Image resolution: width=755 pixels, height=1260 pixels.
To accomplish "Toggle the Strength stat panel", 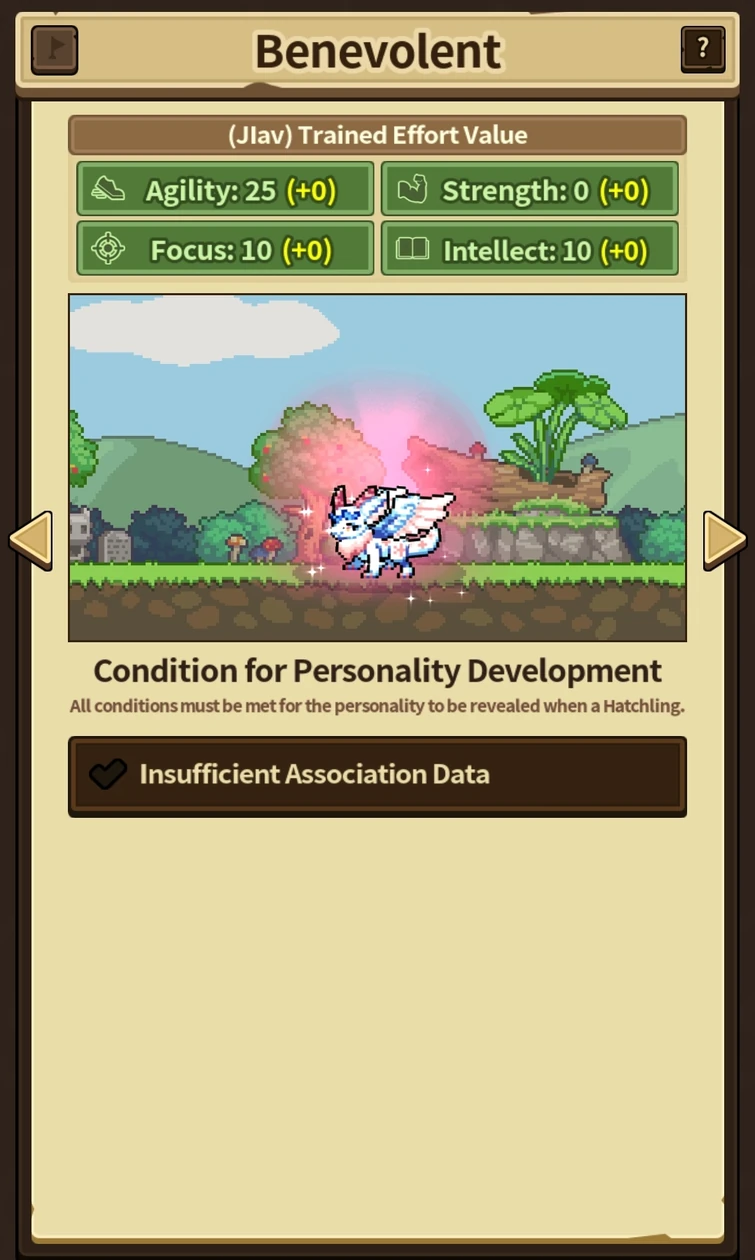I will (x=529, y=188).
